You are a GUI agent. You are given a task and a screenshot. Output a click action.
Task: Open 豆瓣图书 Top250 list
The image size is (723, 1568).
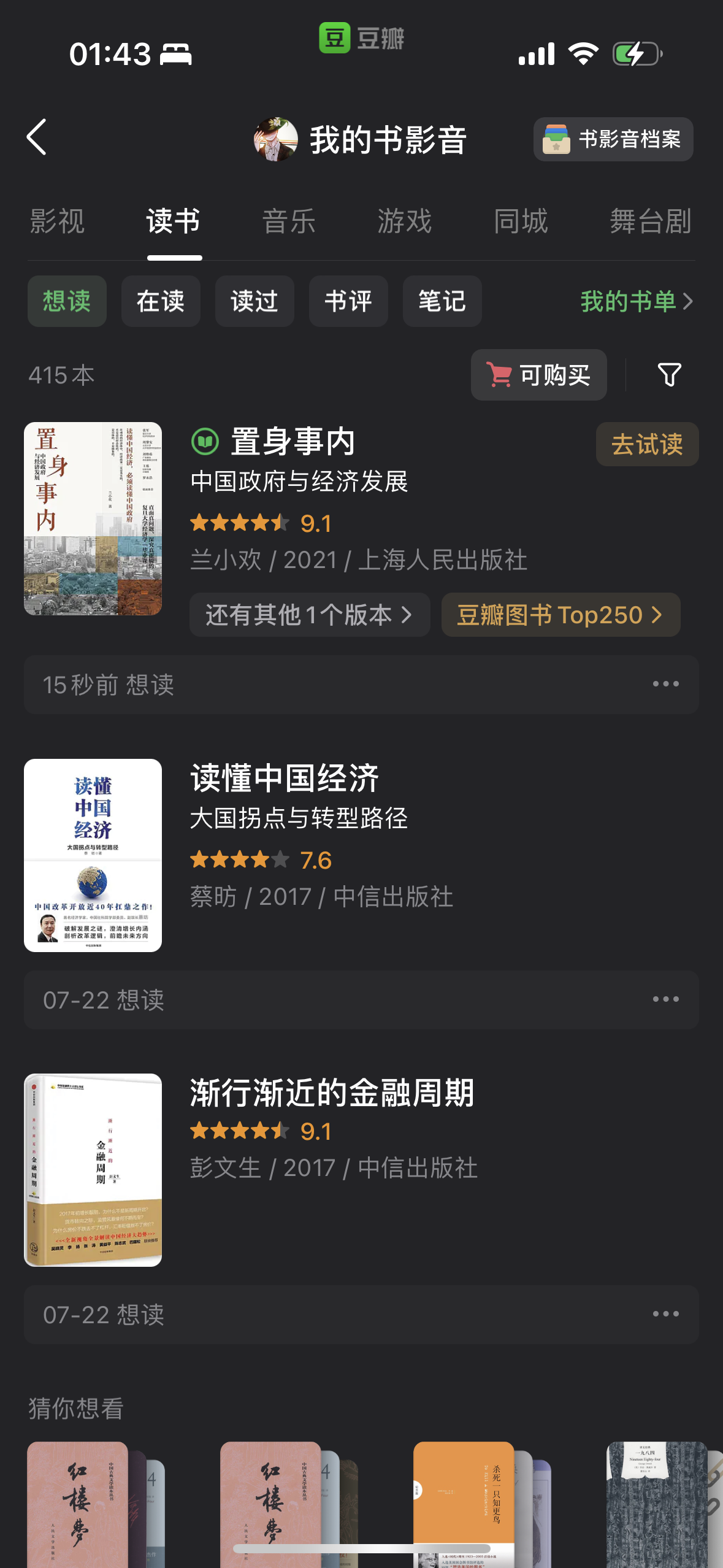point(560,615)
